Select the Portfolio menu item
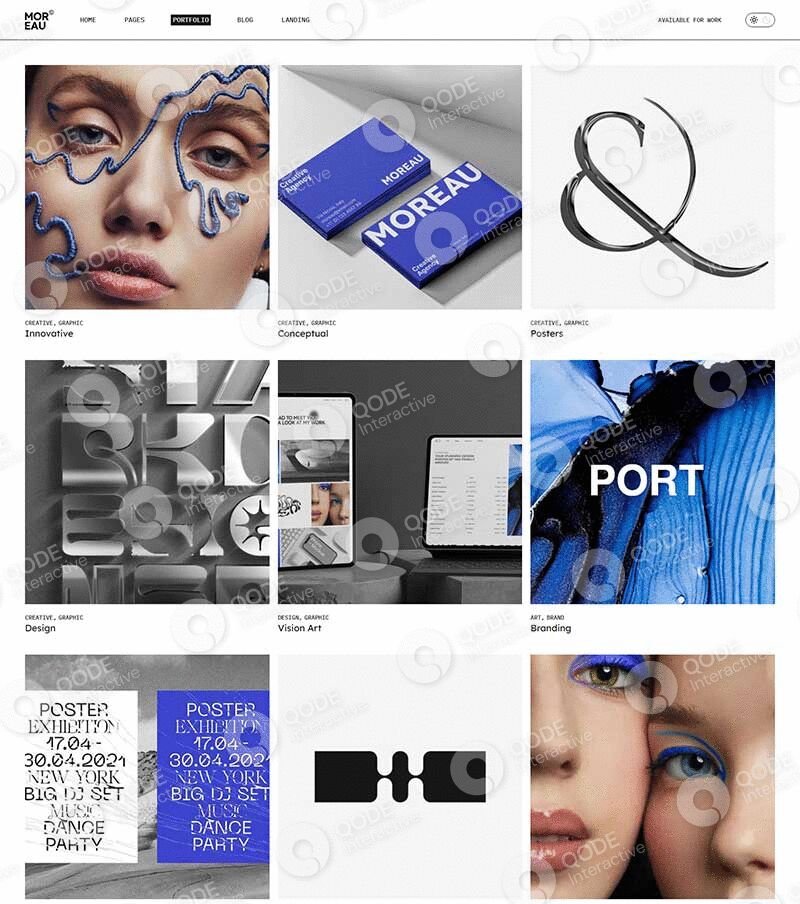This screenshot has height=904, width=800. 190,20
